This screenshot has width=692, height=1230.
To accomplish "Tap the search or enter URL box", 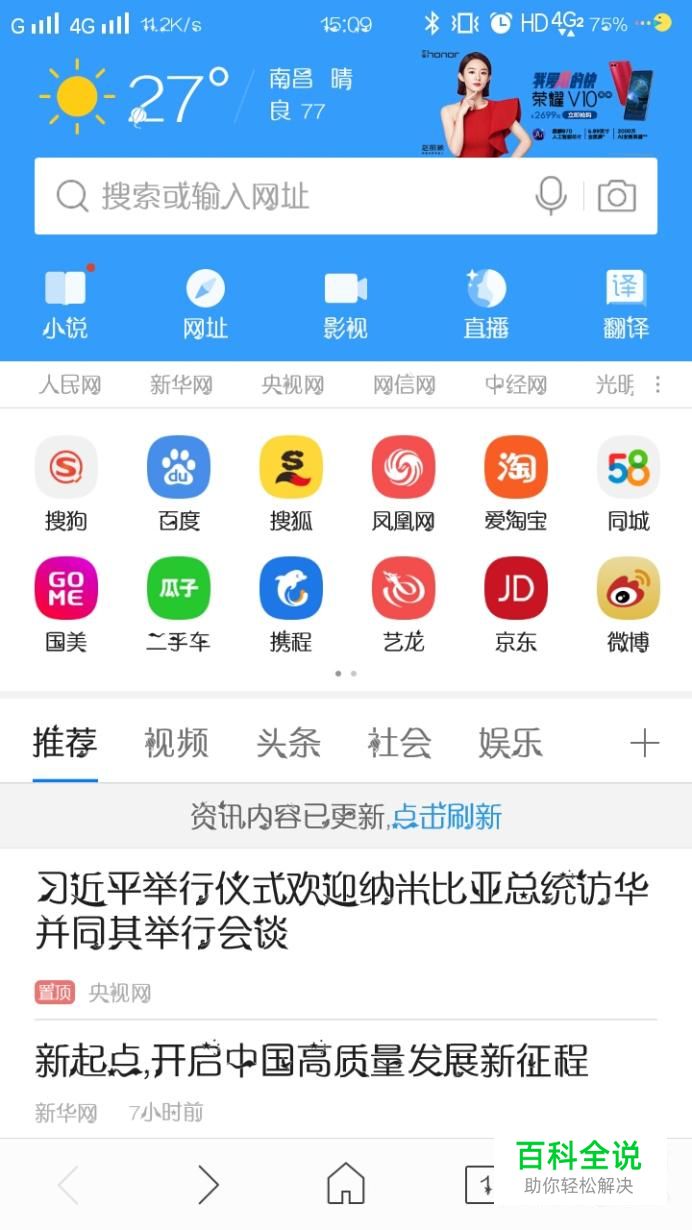I will [x=290, y=196].
